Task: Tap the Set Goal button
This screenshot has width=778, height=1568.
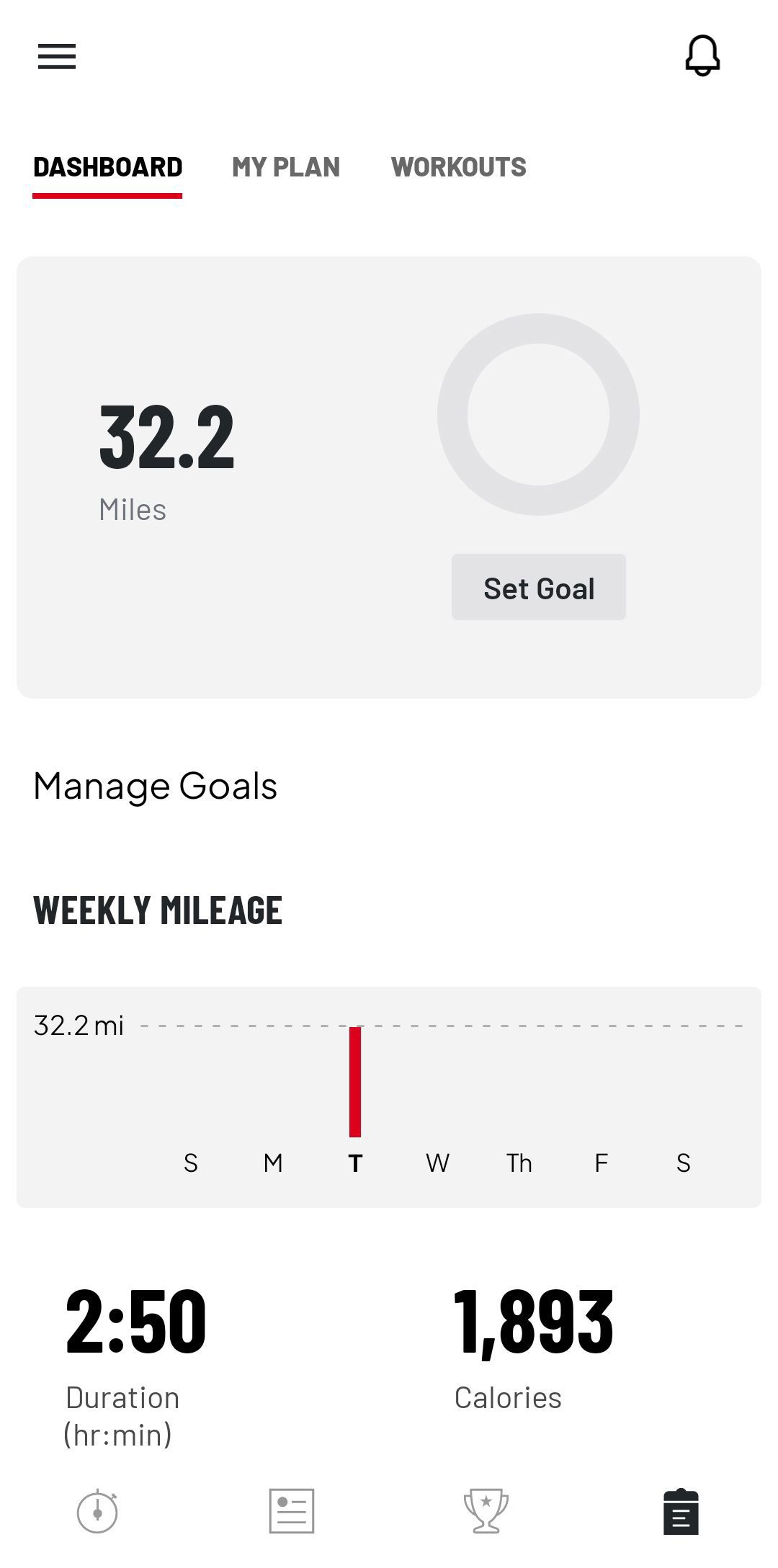Action: tap(539, 587)
